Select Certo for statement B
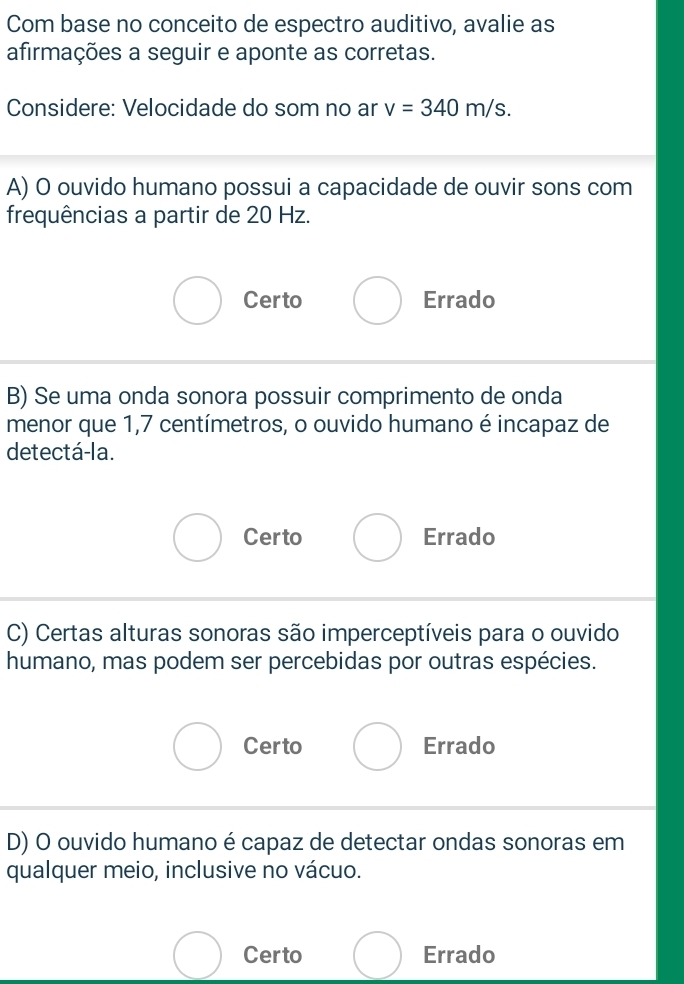The width and height of the screenshot is (684, 984). (x=198, y=537)
